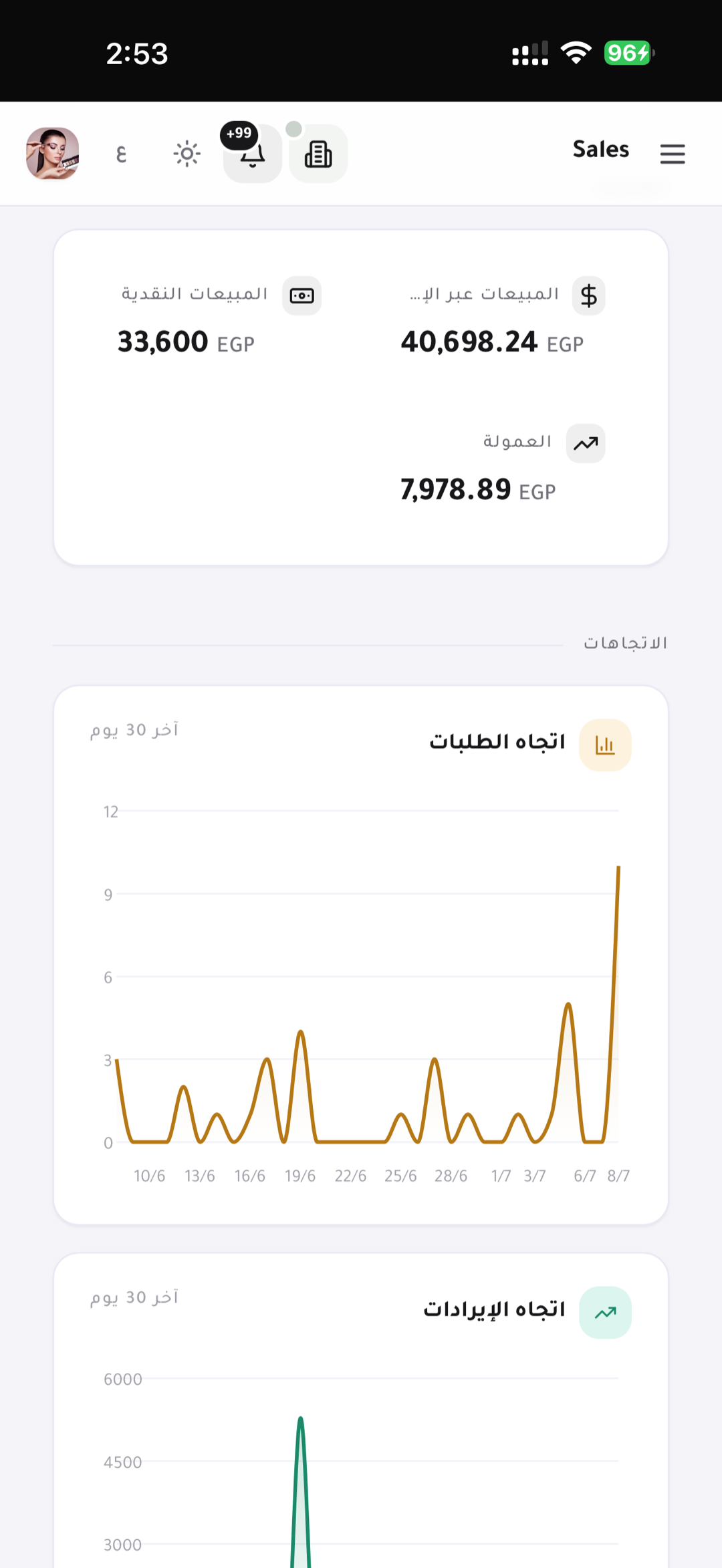Switch language with the ع button
722x1568 pixels.
(121, 154)
